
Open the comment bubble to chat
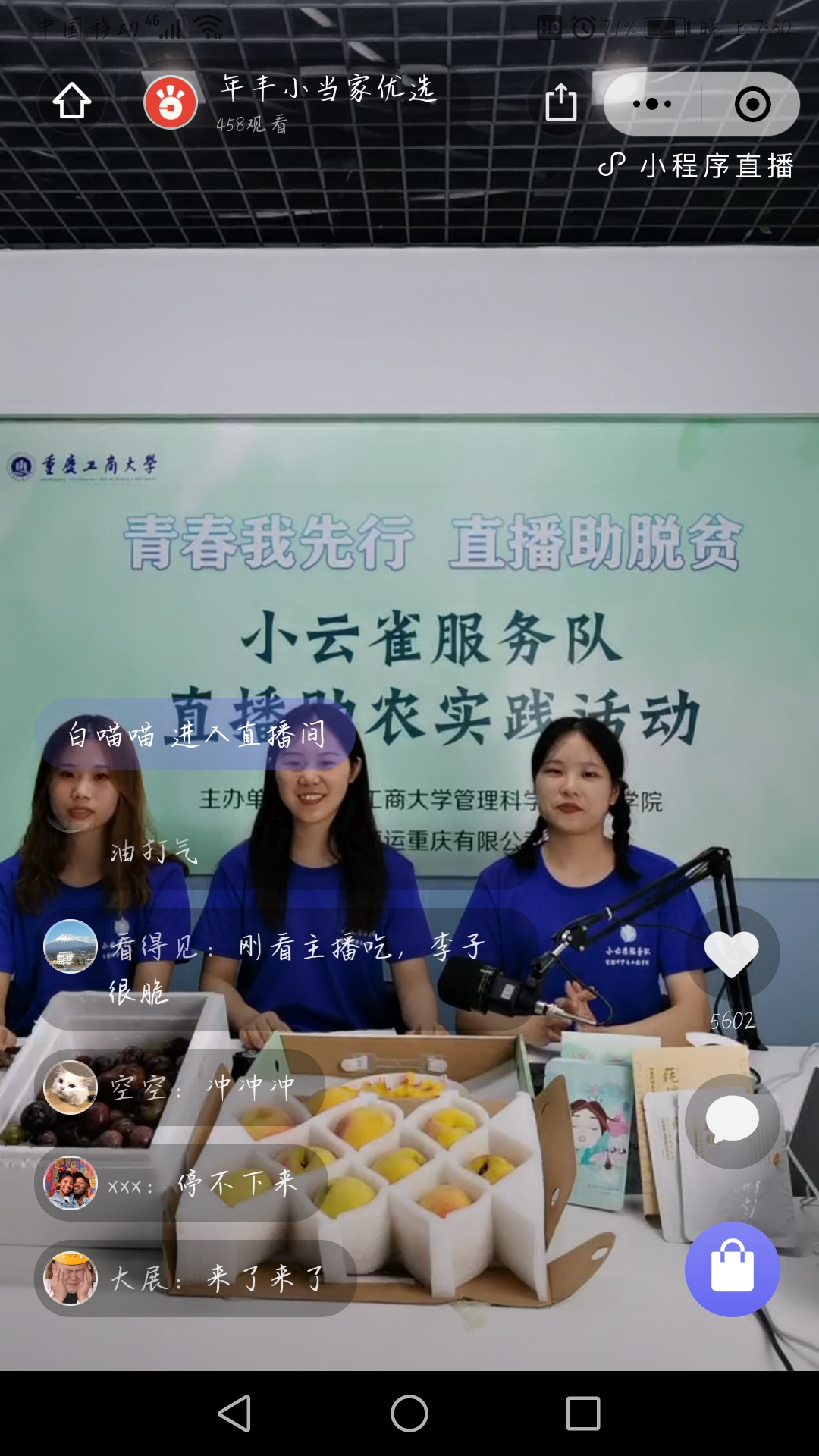point(732,1120)
